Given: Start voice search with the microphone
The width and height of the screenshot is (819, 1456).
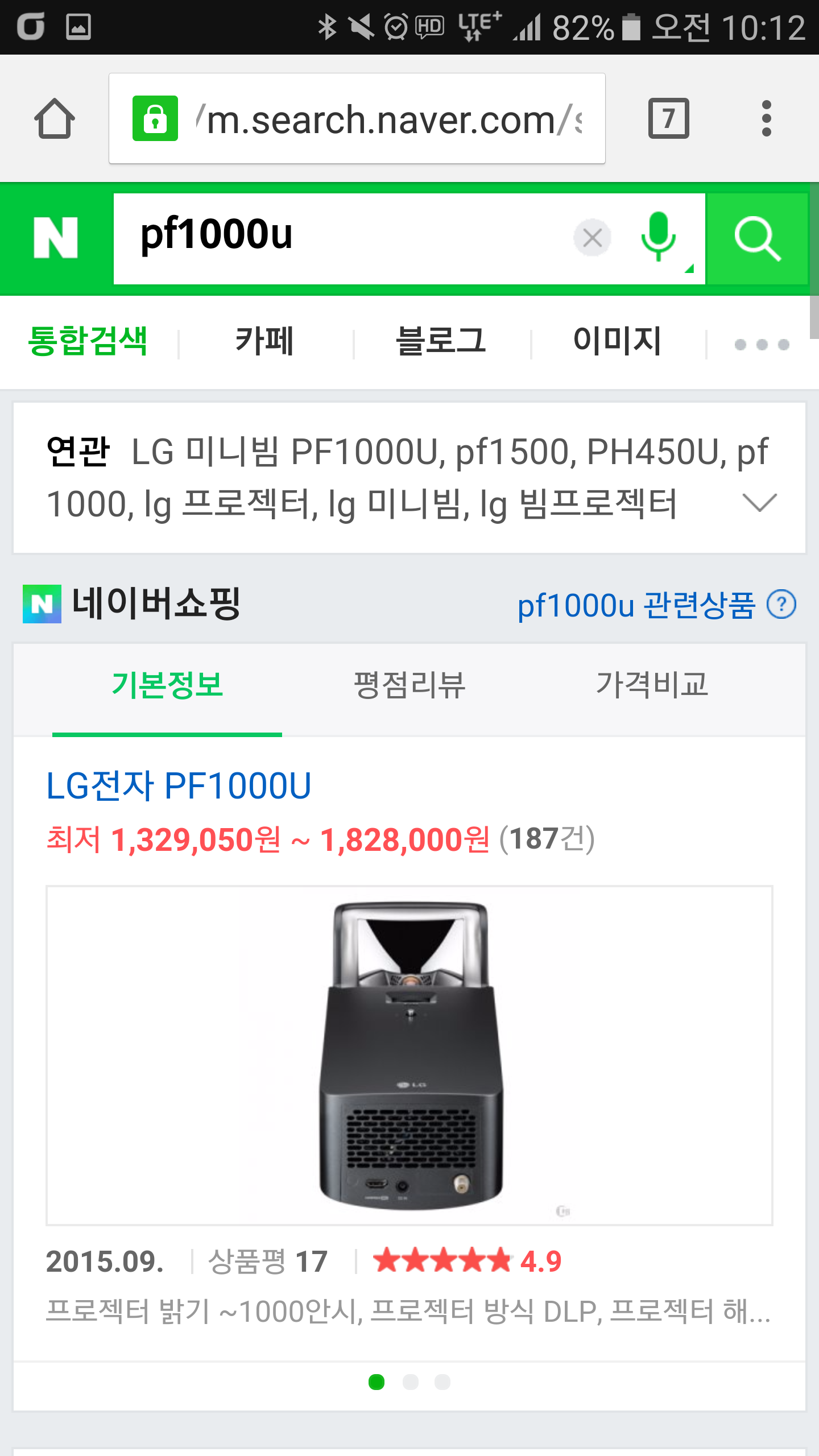Looking at the screenshot, I should coord(658,238).
